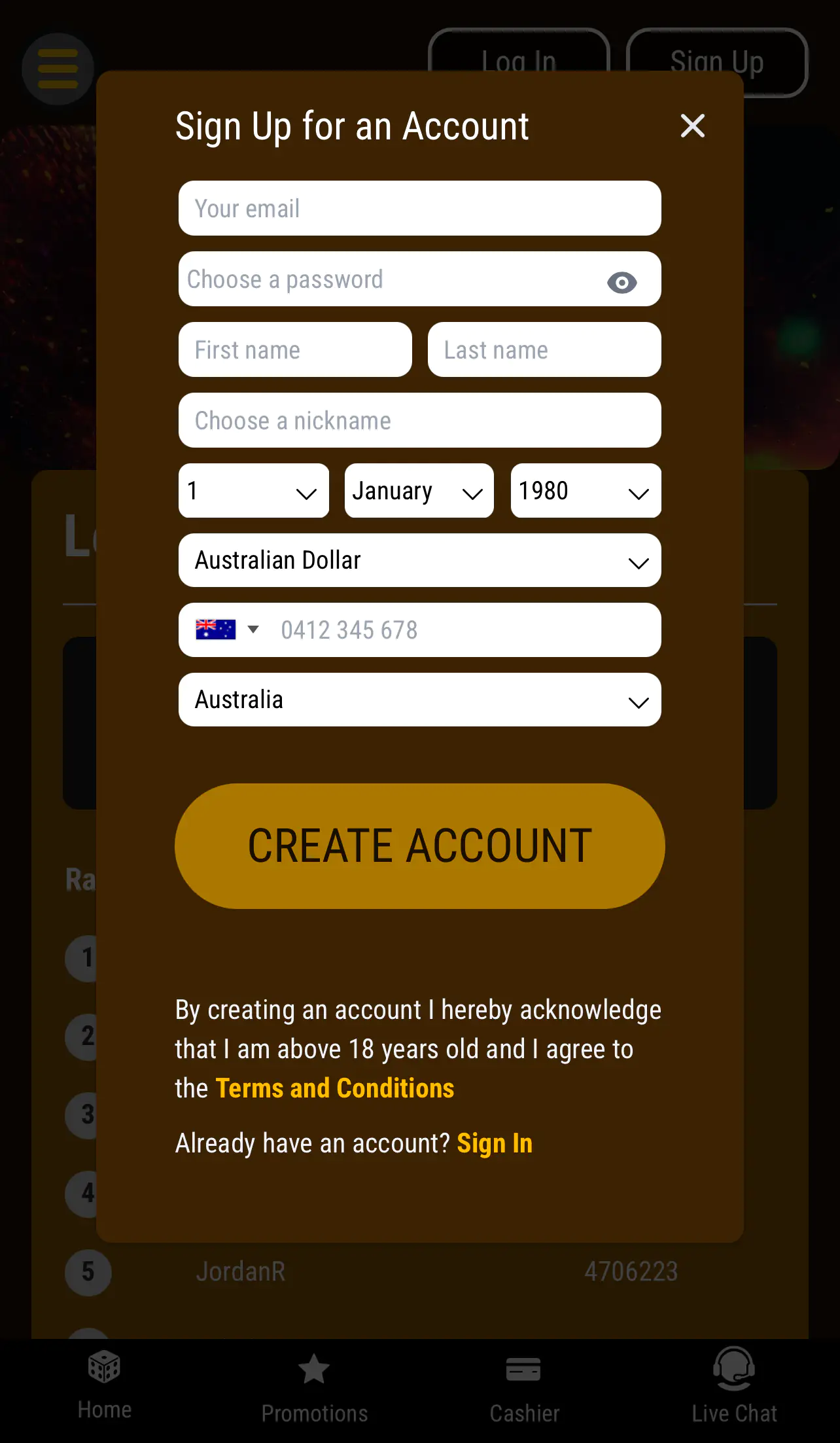Tap the Choose a nickname field
Viewport: 840px width, 1443px height.
click(419, 421)
